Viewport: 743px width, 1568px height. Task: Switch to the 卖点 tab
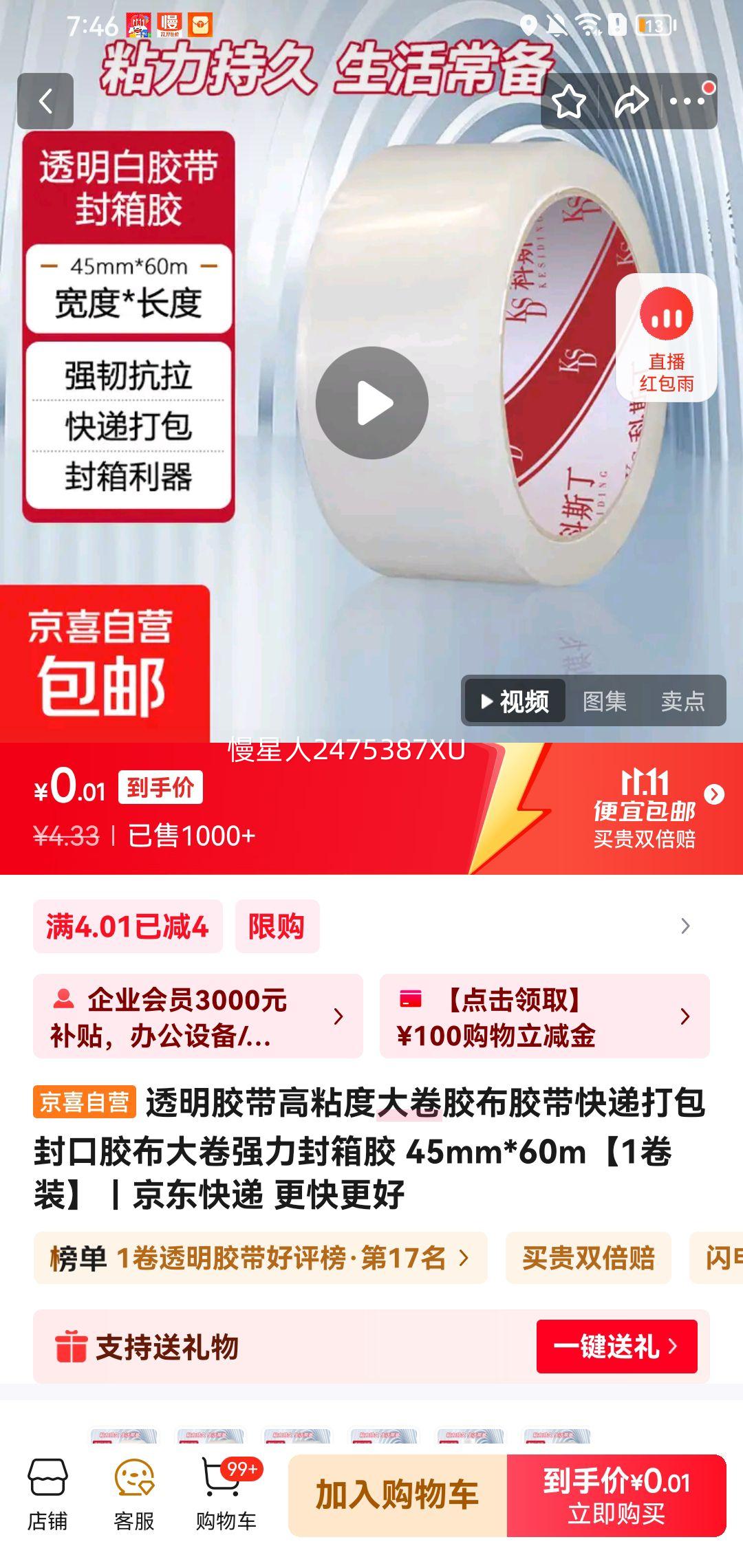682,701
